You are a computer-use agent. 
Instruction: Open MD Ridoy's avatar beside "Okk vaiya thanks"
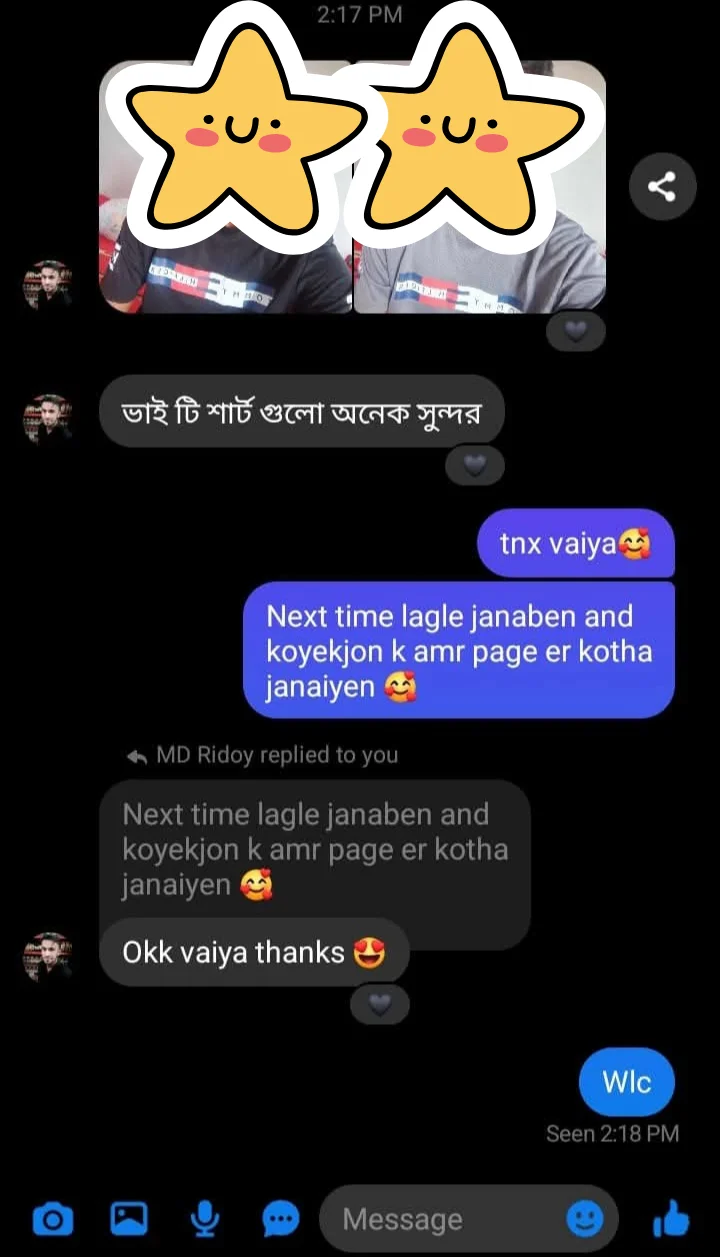48,957
